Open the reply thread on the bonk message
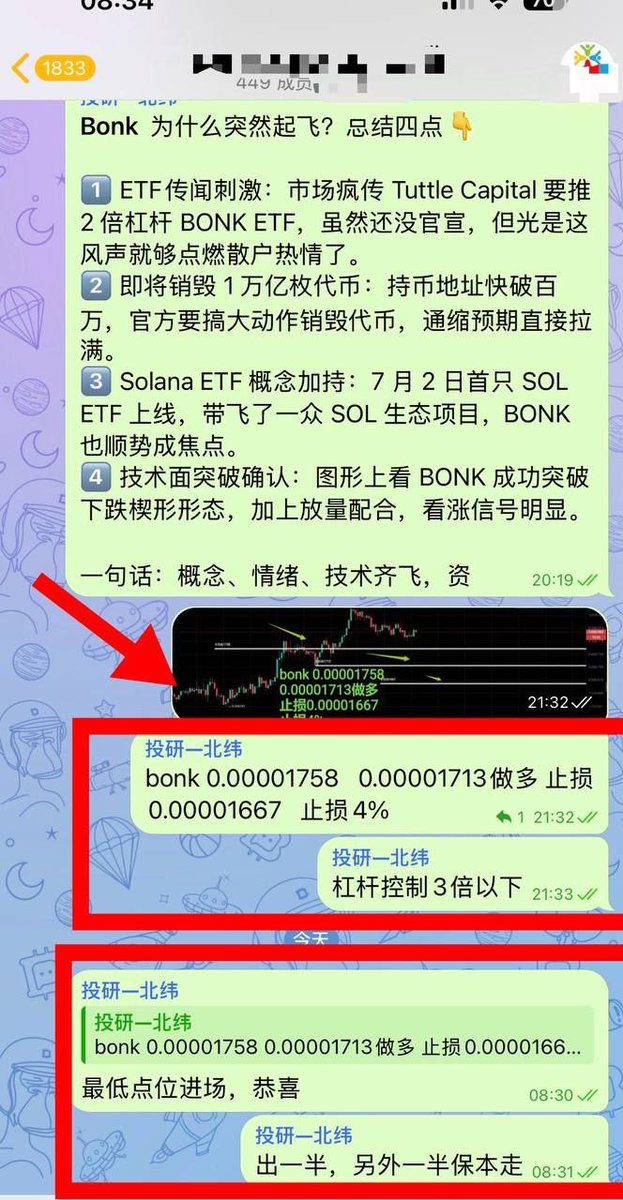This screenshot has height=1200, width=623. click(510, 817)
